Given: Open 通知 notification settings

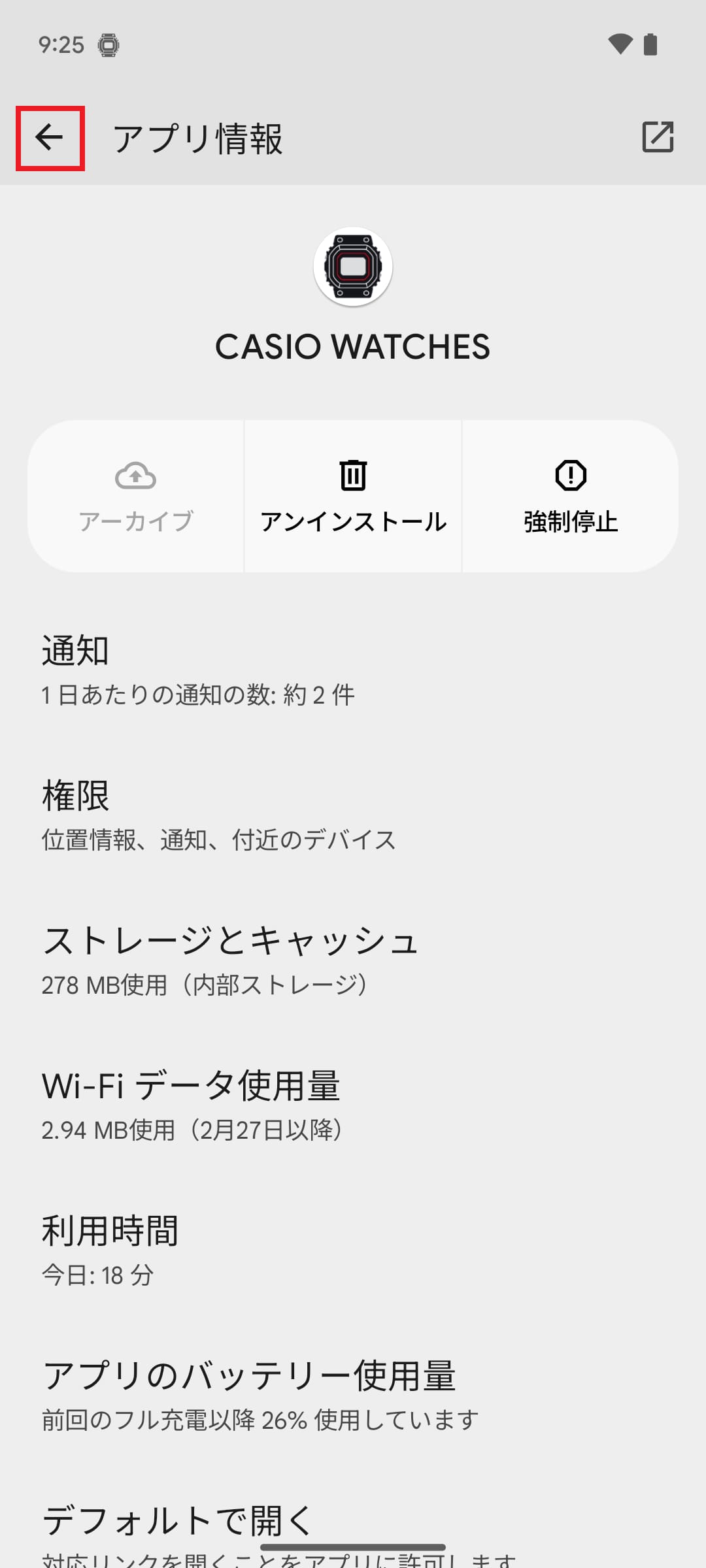Looking at the screenshot, I should point(353,670).
